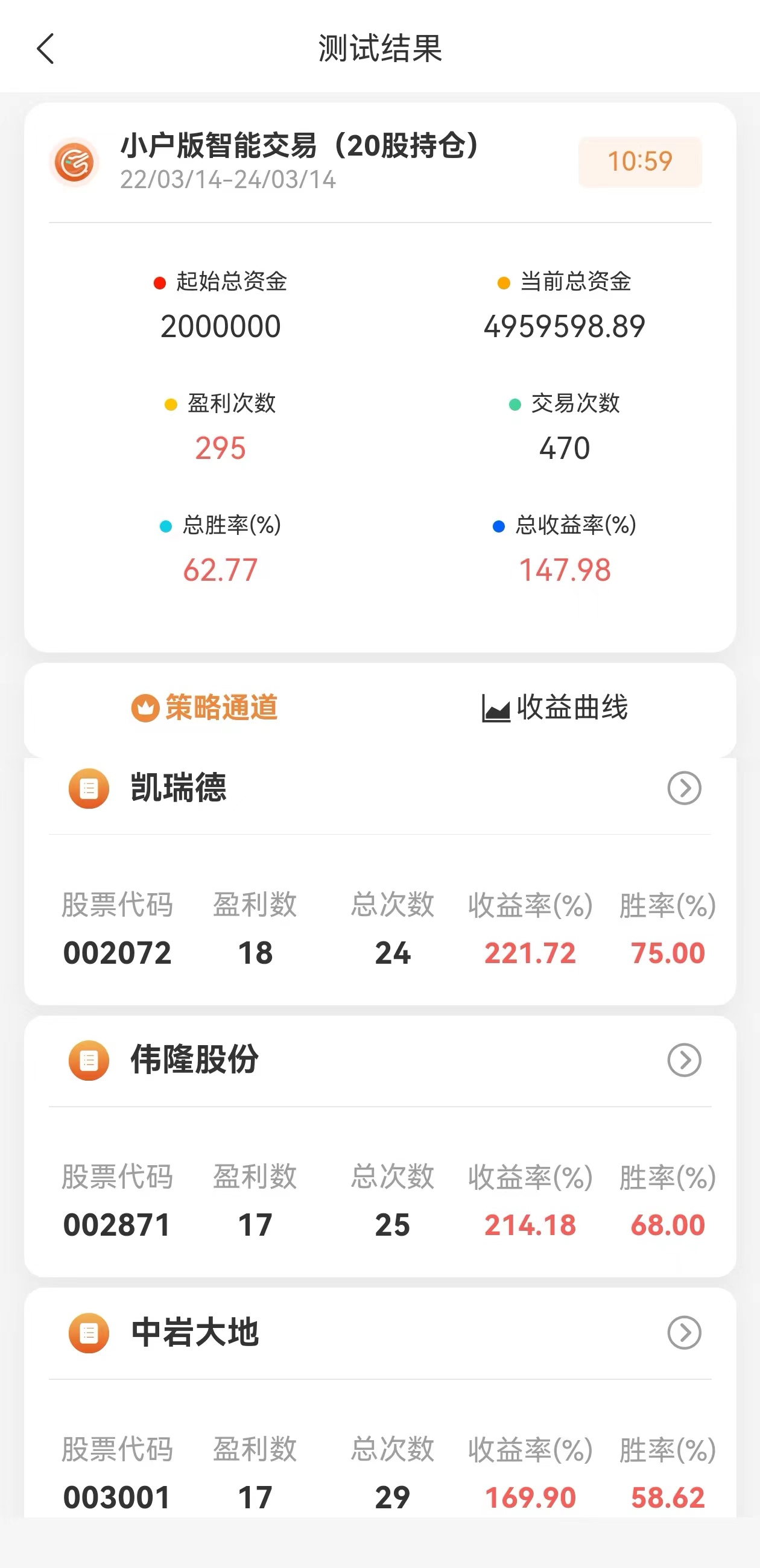
Task: Switch to the 收益曲线 tab
Action: (x=554, y=707)
